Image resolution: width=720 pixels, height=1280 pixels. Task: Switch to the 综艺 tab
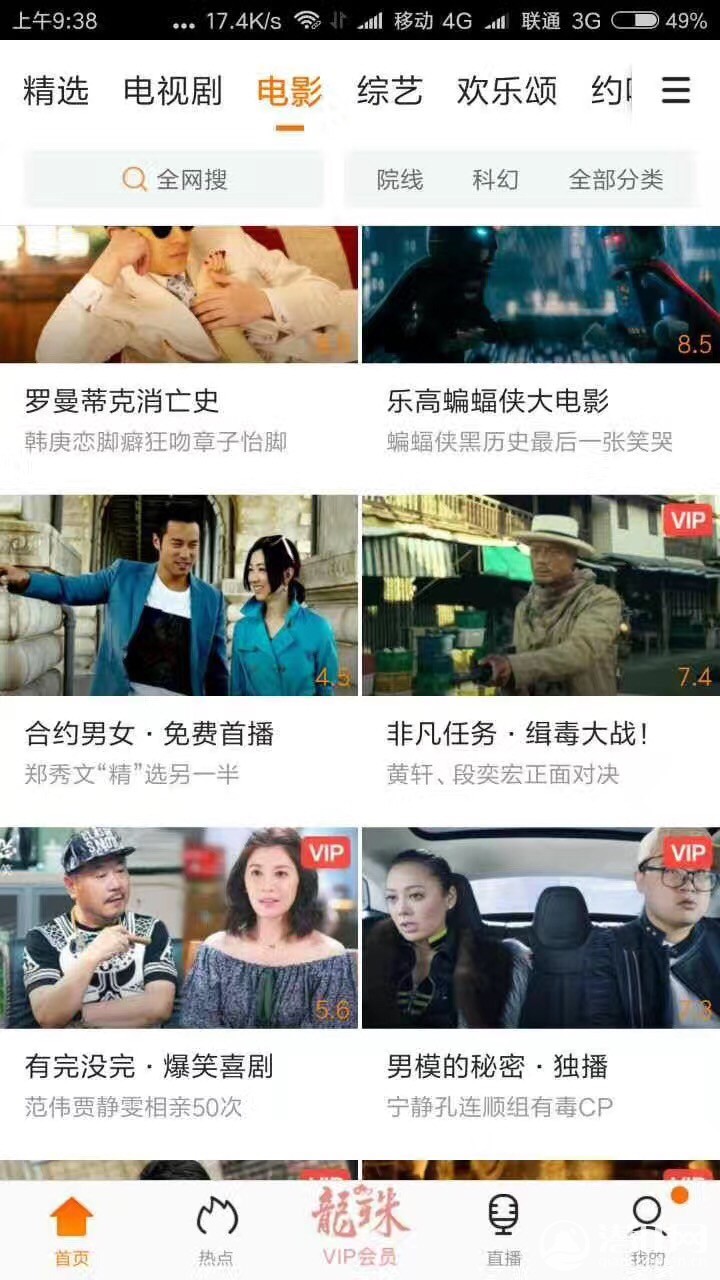389,91
